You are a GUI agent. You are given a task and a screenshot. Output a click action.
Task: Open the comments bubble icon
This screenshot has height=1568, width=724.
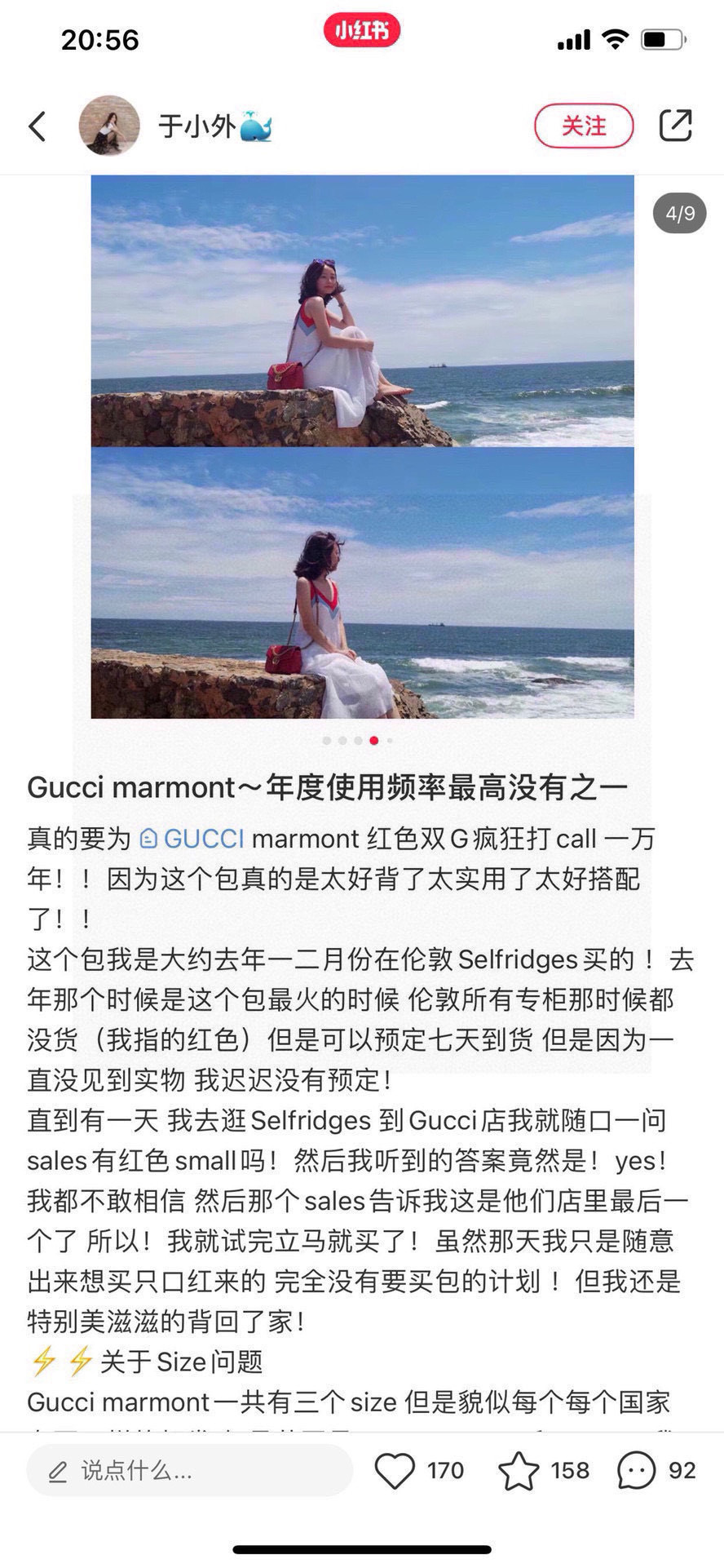[637, 1470]
